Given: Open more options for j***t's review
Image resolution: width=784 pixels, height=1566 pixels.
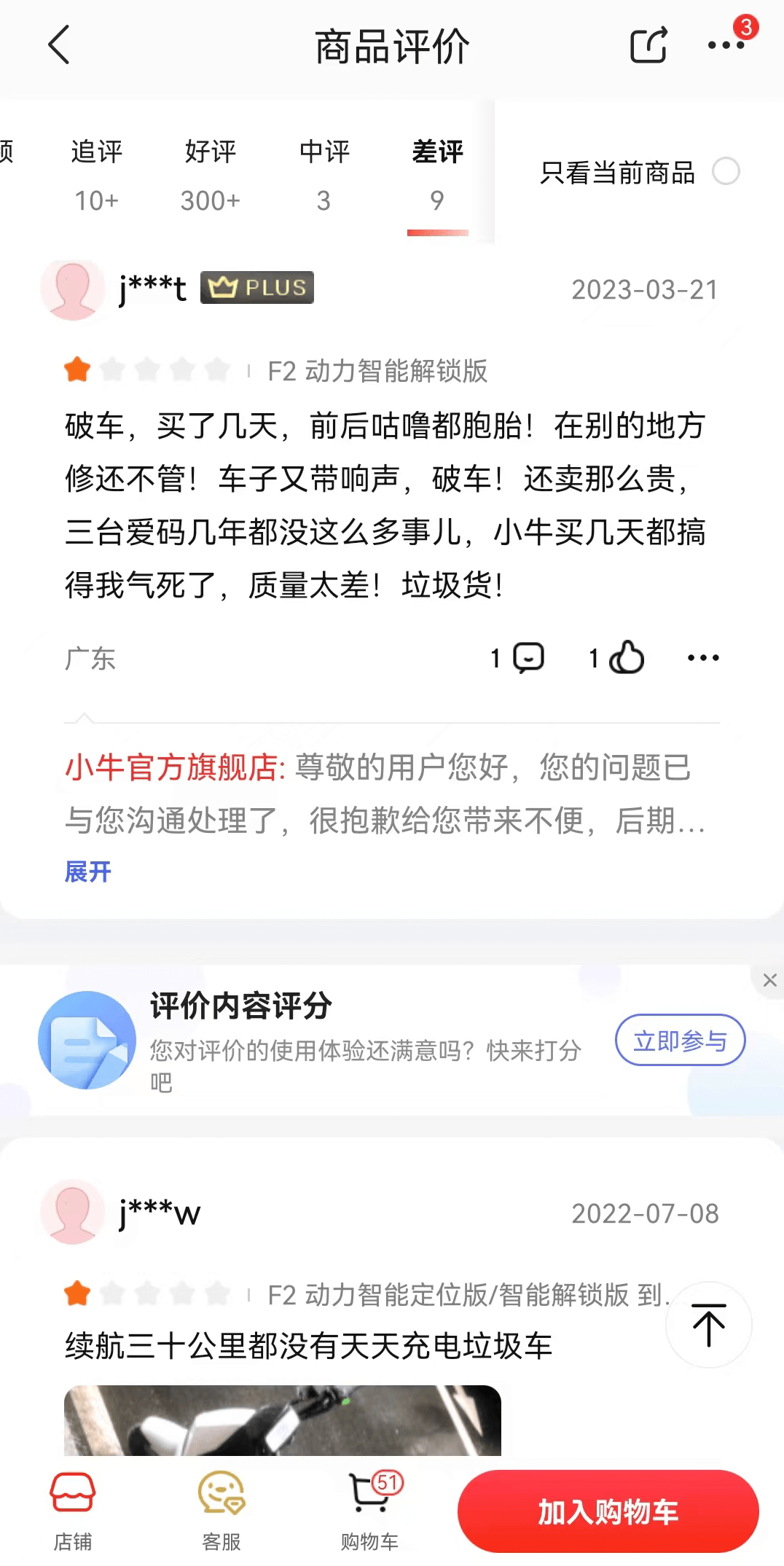Looking at the screenshot, I should point(703,658).
